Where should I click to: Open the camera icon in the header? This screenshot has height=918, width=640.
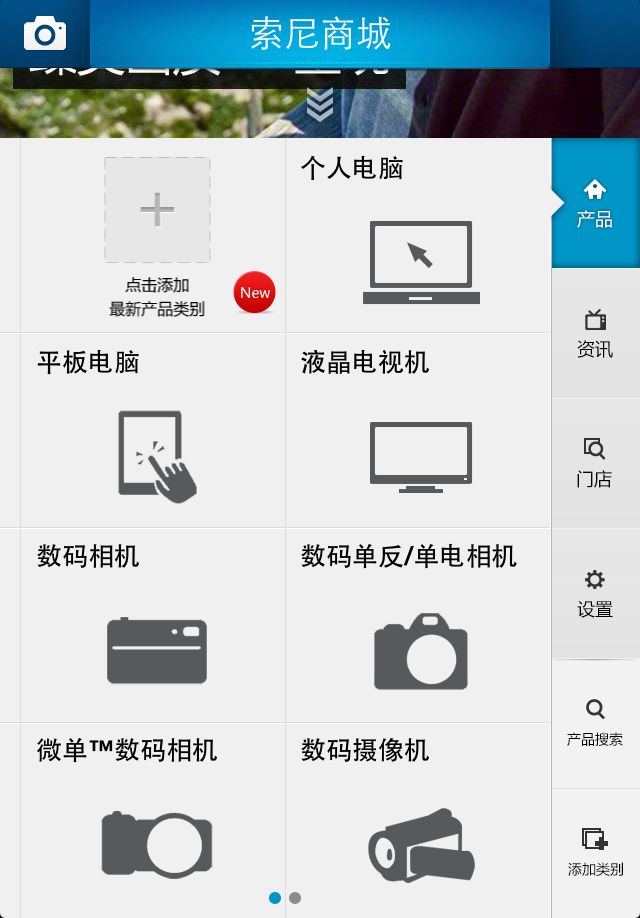(x=45, y=34)
